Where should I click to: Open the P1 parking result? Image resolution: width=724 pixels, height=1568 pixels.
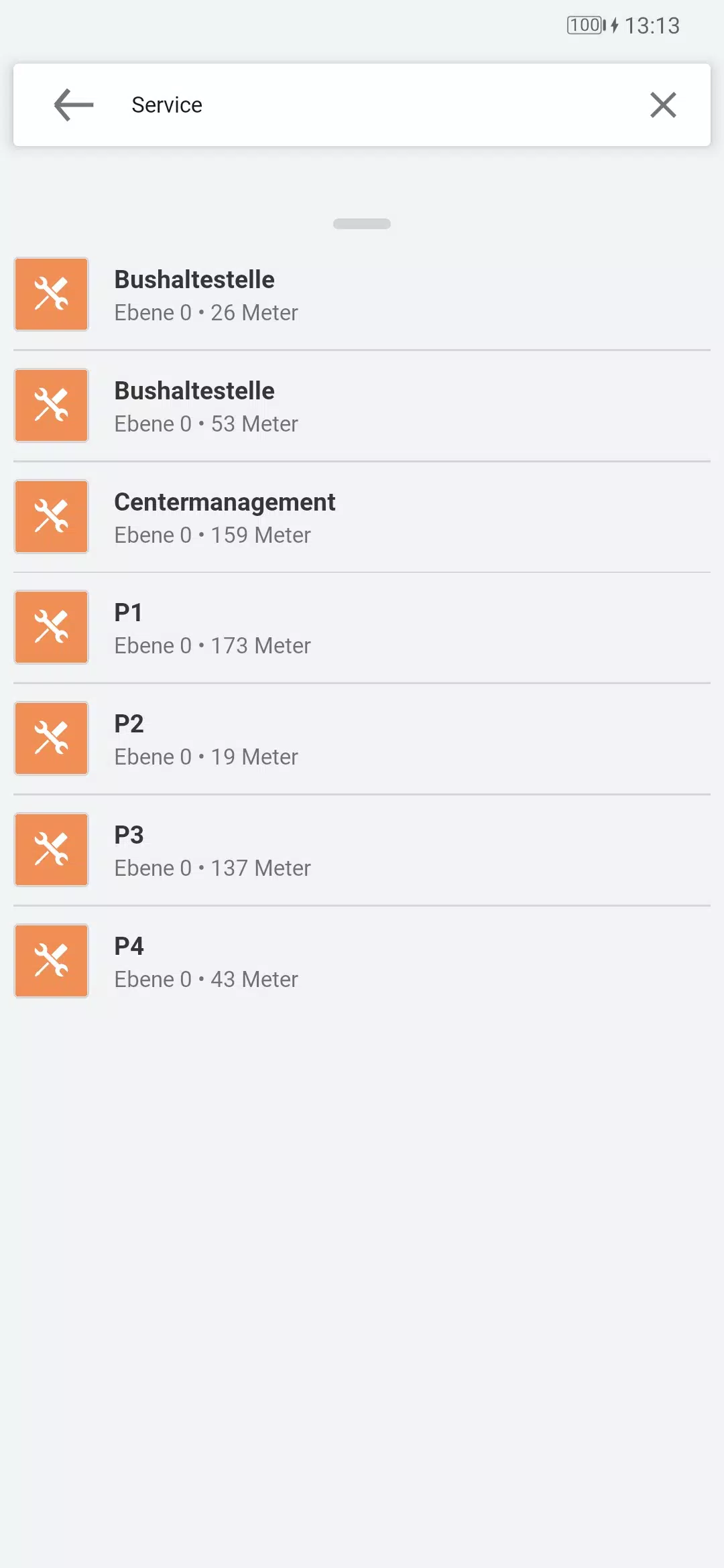pyautogui.click(x=362, y=628)
